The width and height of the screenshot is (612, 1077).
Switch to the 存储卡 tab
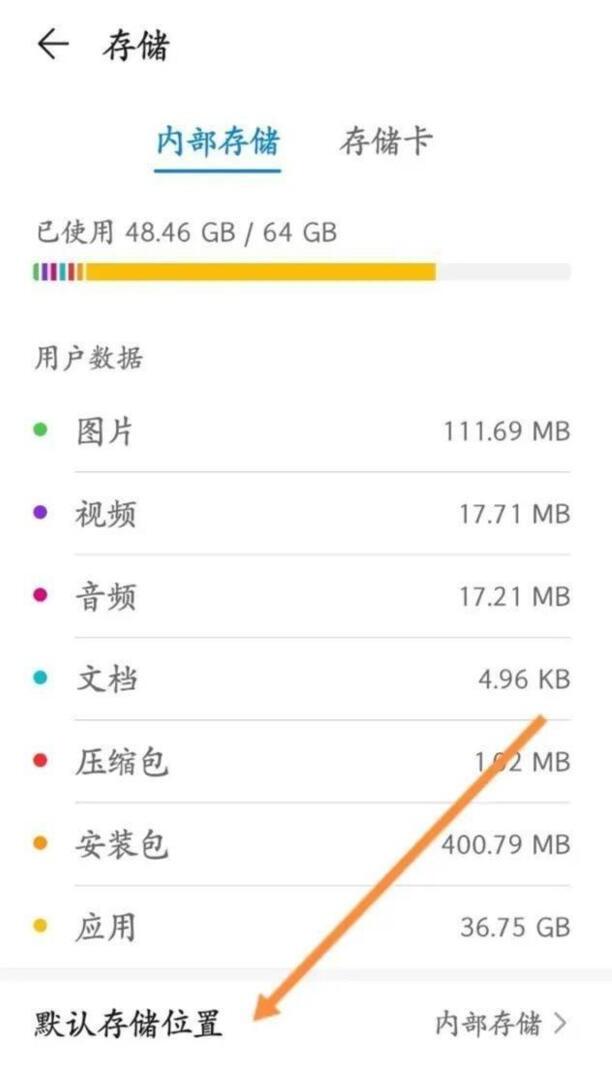[385, 141]
